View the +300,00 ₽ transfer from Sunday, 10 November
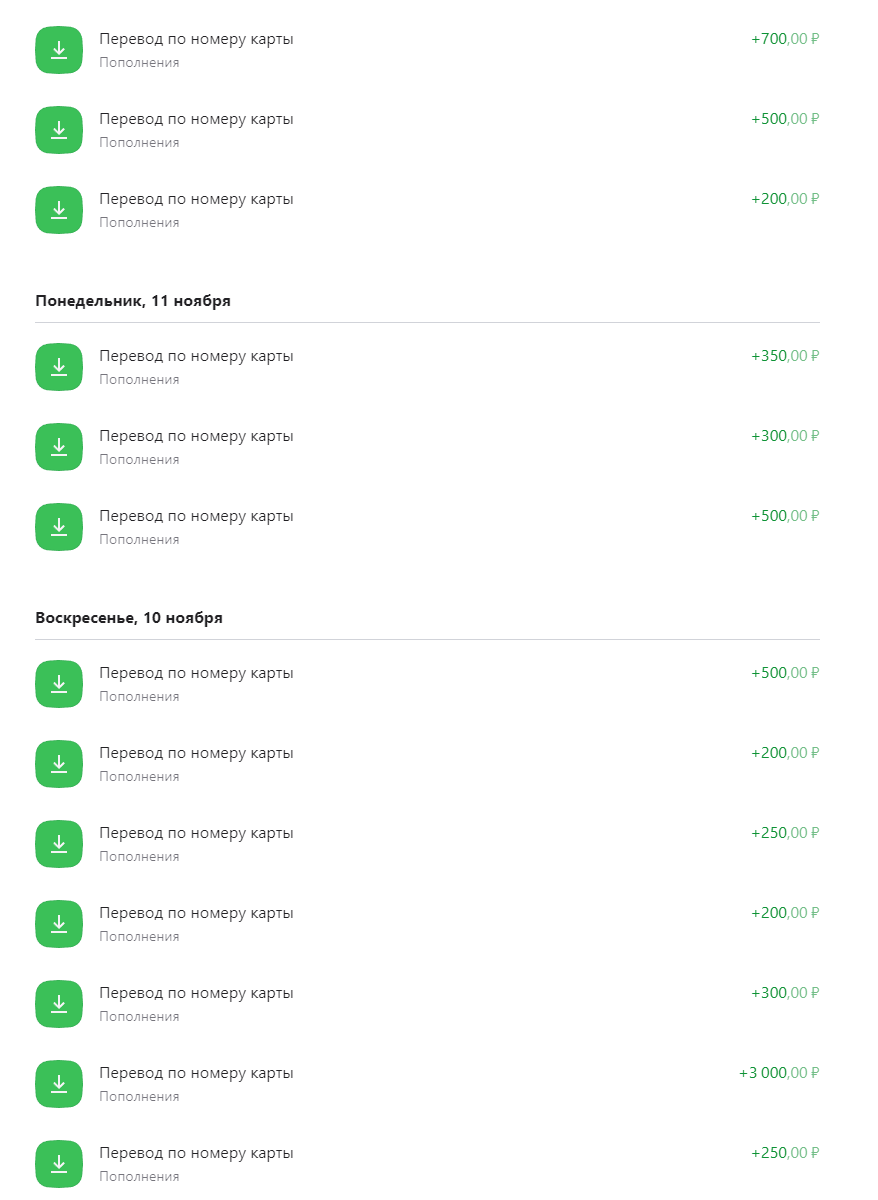The image size is (878, 1200). click(x=427, y=1004)
